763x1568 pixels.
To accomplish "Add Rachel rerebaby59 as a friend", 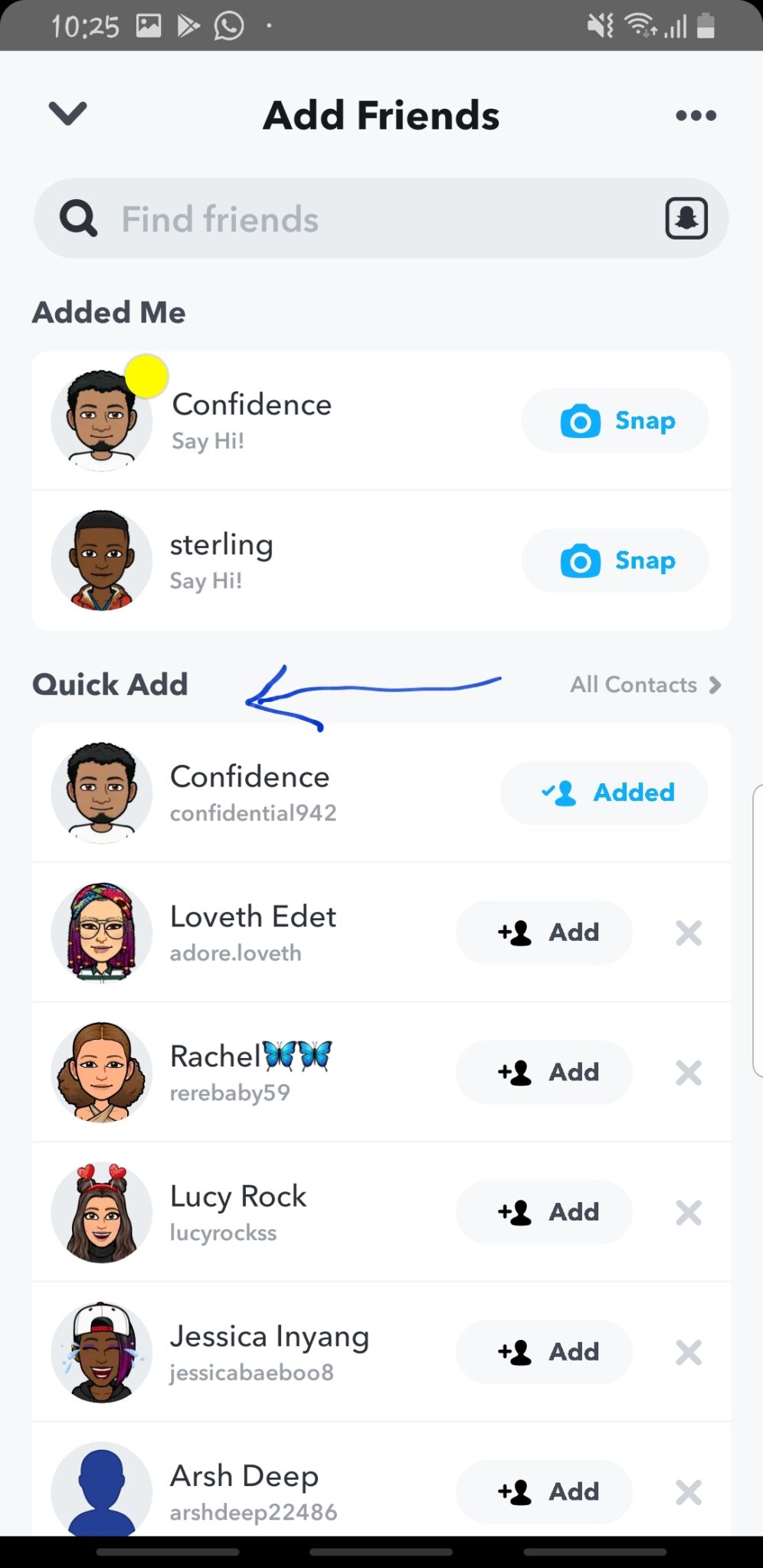I will (545, 1073).
